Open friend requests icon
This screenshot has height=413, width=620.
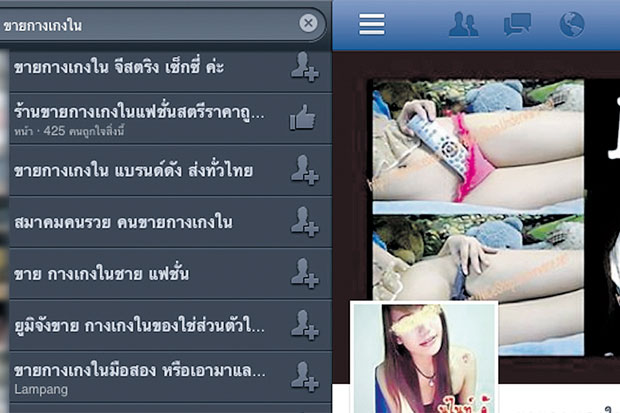pos(463,24)
